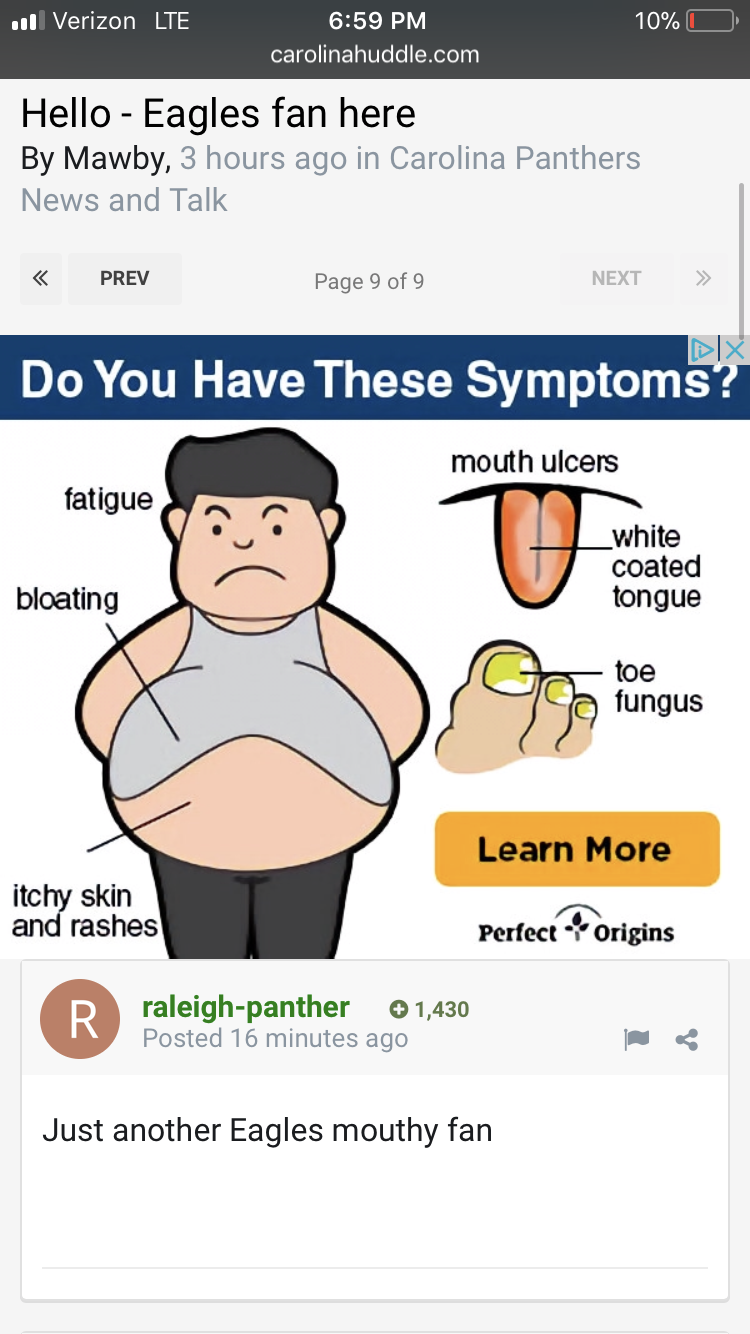Report raleigh-panther's post with flag icon
This screenshot has width=750, height=1334.
tap(636, 1040)
